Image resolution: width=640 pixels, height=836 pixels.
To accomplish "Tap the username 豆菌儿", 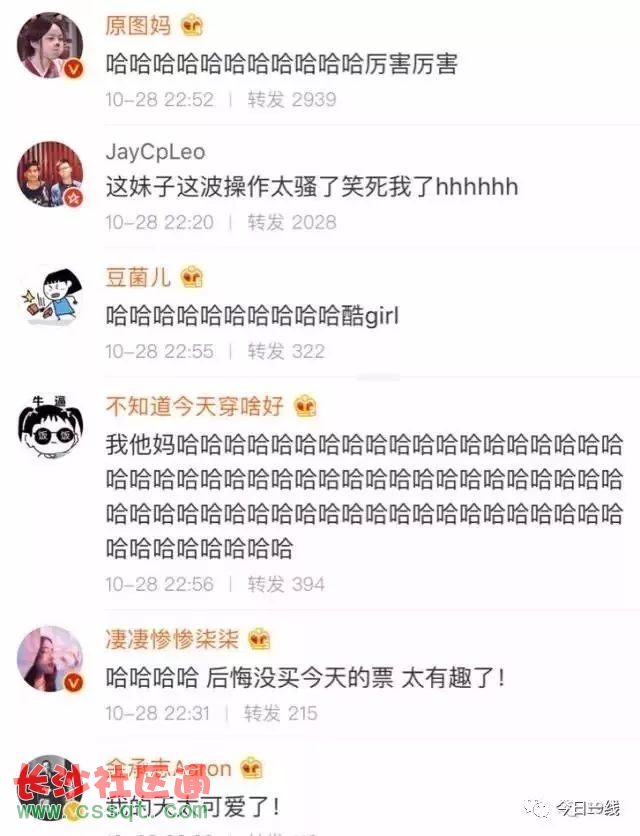I will coord(138,277).
